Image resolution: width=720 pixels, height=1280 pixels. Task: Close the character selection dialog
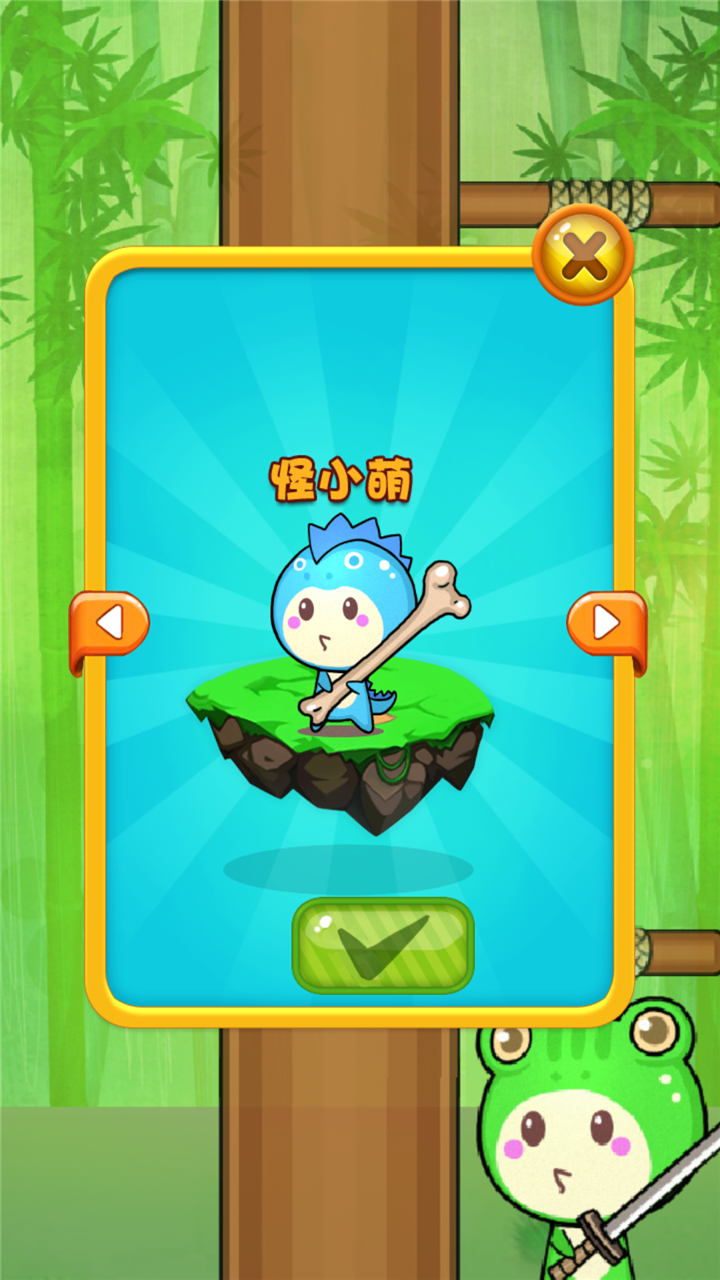click(582, 255)
